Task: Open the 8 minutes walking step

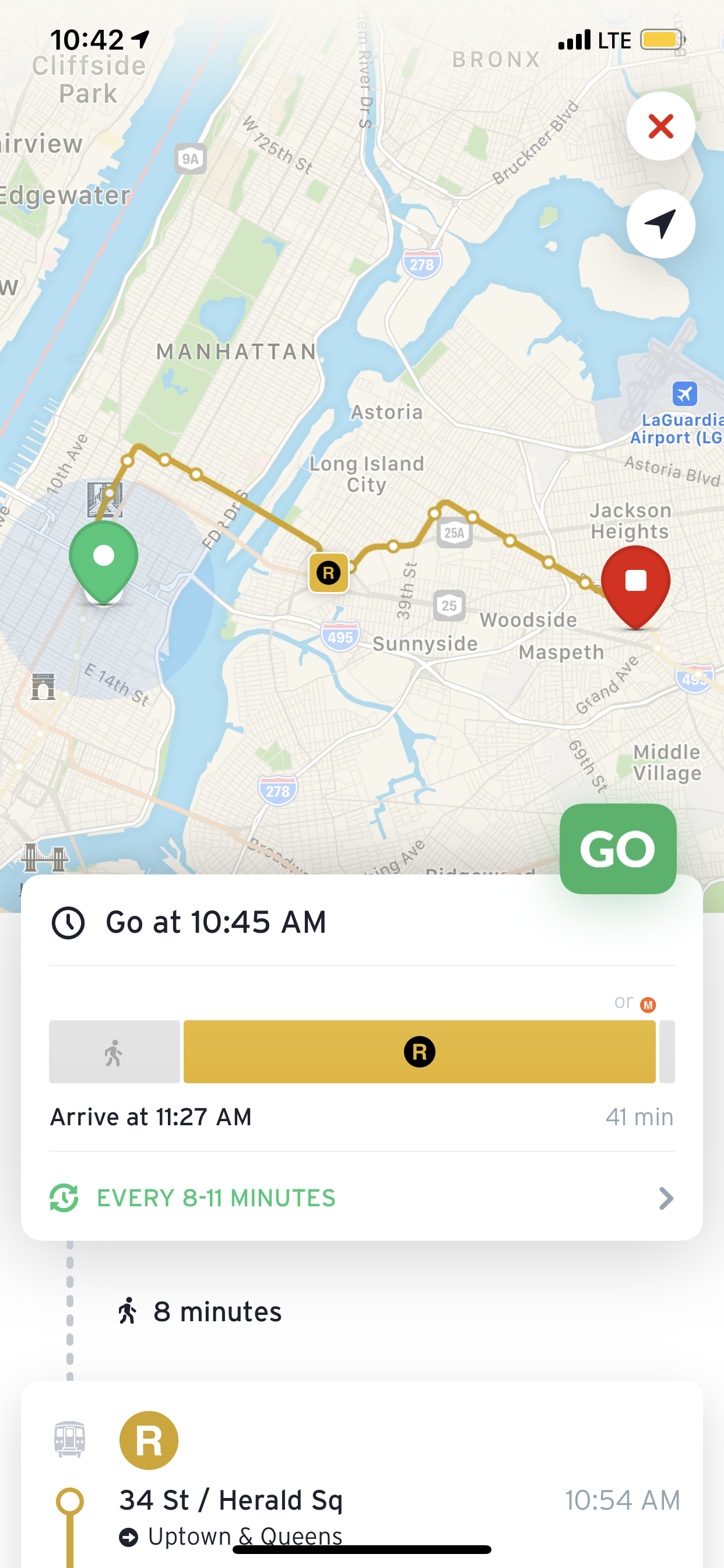Action: (x=217, y=1312)
